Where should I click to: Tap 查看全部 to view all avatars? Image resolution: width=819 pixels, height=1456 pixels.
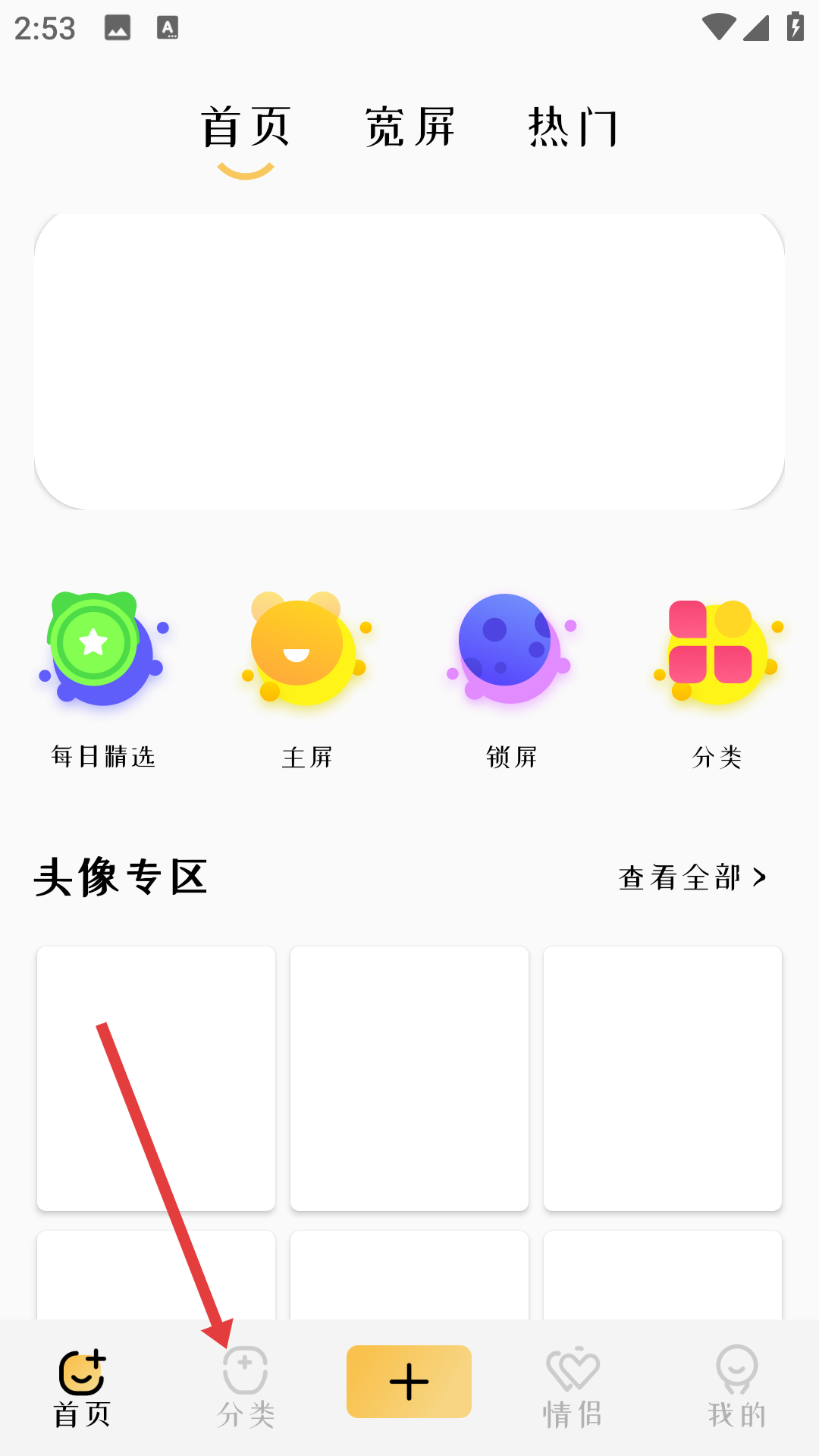pos(692,877)
